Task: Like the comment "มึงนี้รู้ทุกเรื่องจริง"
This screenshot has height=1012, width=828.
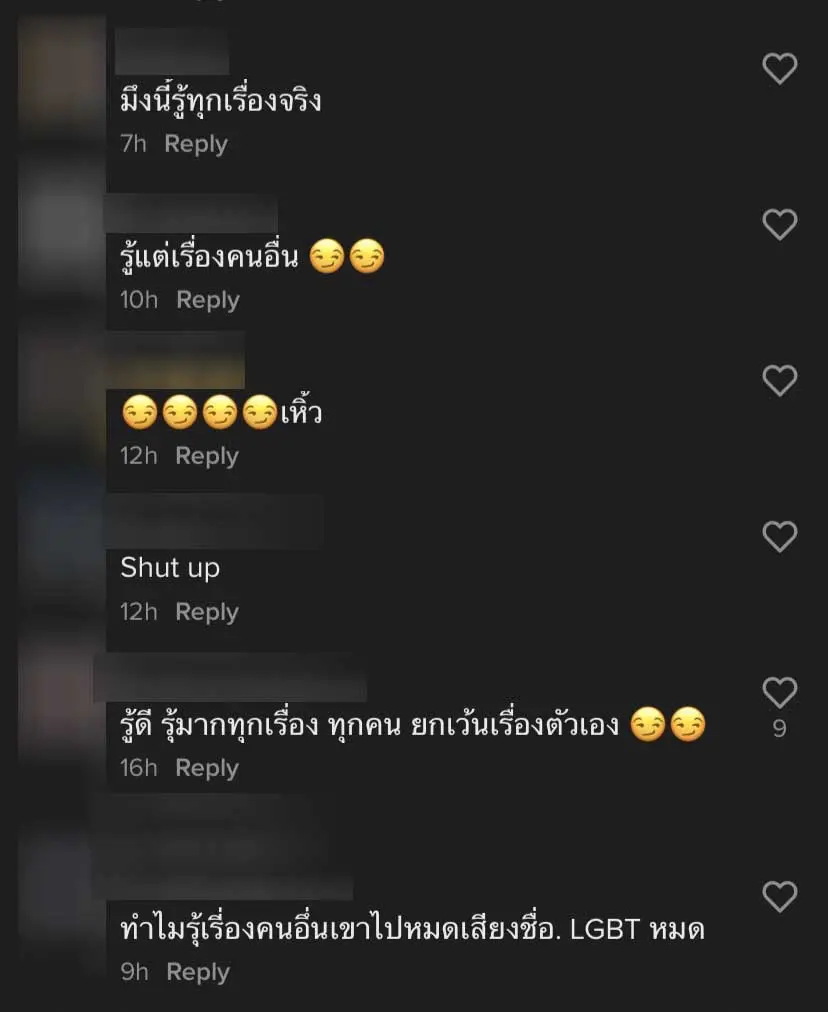Action: pyautogui.click(x=779, y=69)
